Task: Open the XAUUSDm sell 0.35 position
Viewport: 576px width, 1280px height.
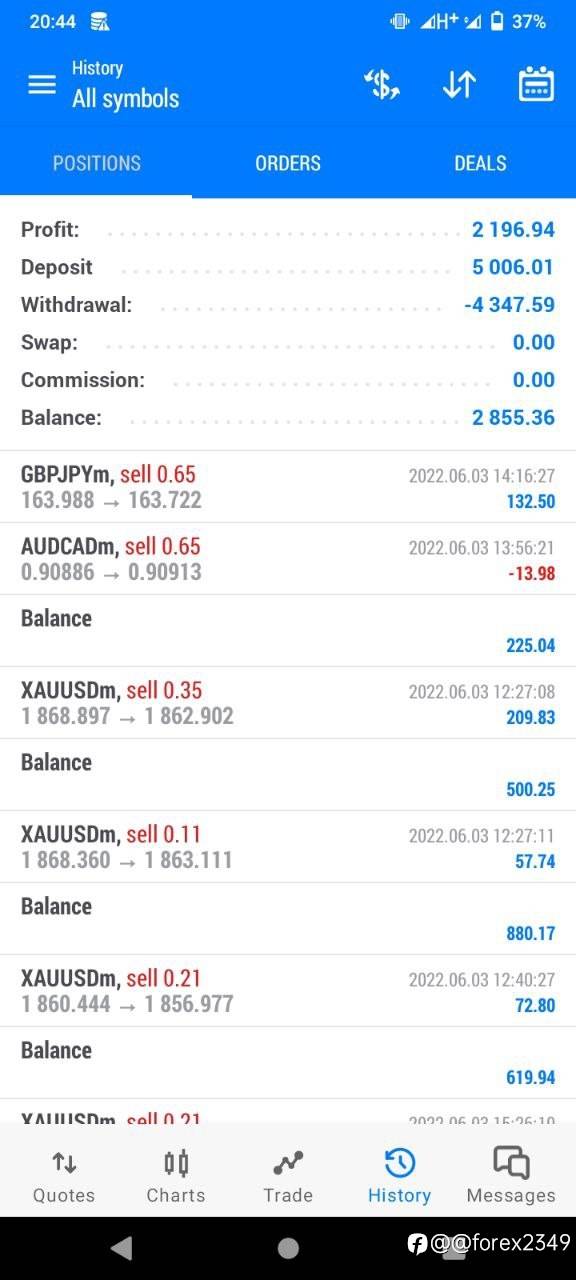Action: pos(288,703)
